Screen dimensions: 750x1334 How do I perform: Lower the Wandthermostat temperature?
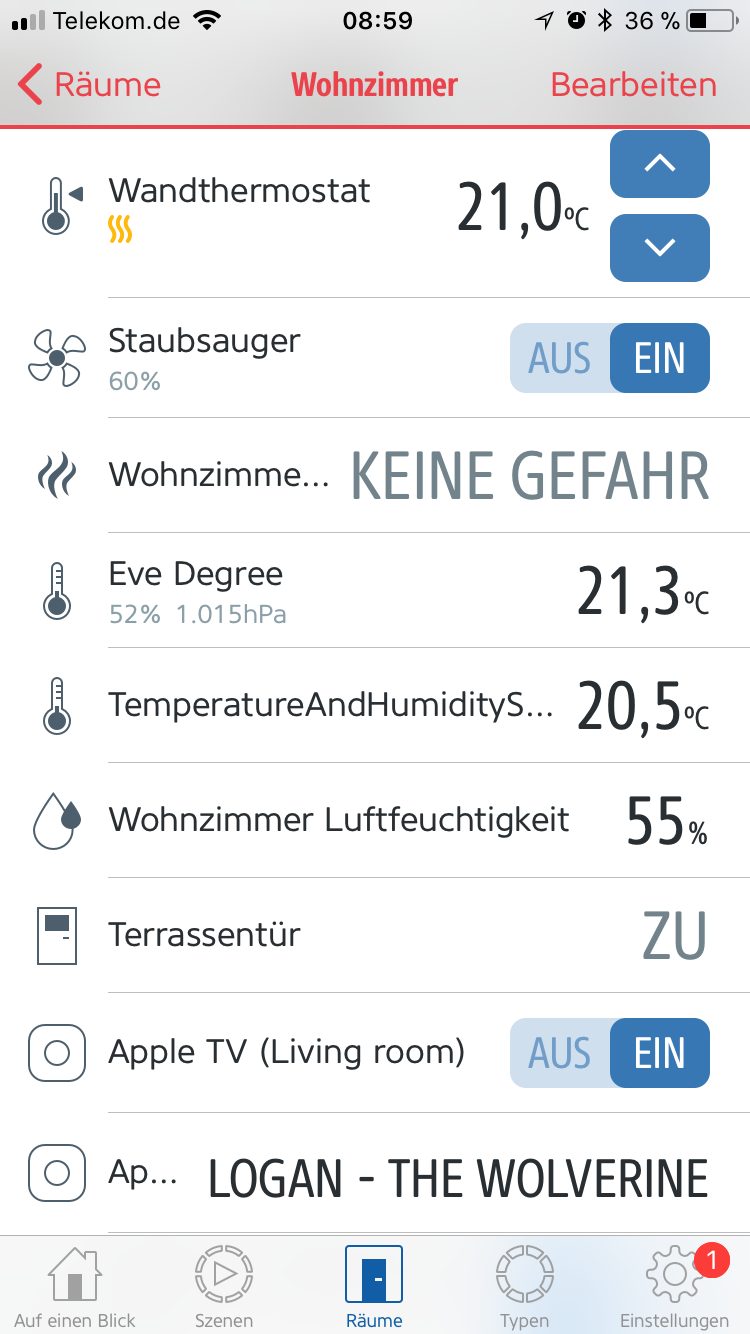[x=660, y=248]
